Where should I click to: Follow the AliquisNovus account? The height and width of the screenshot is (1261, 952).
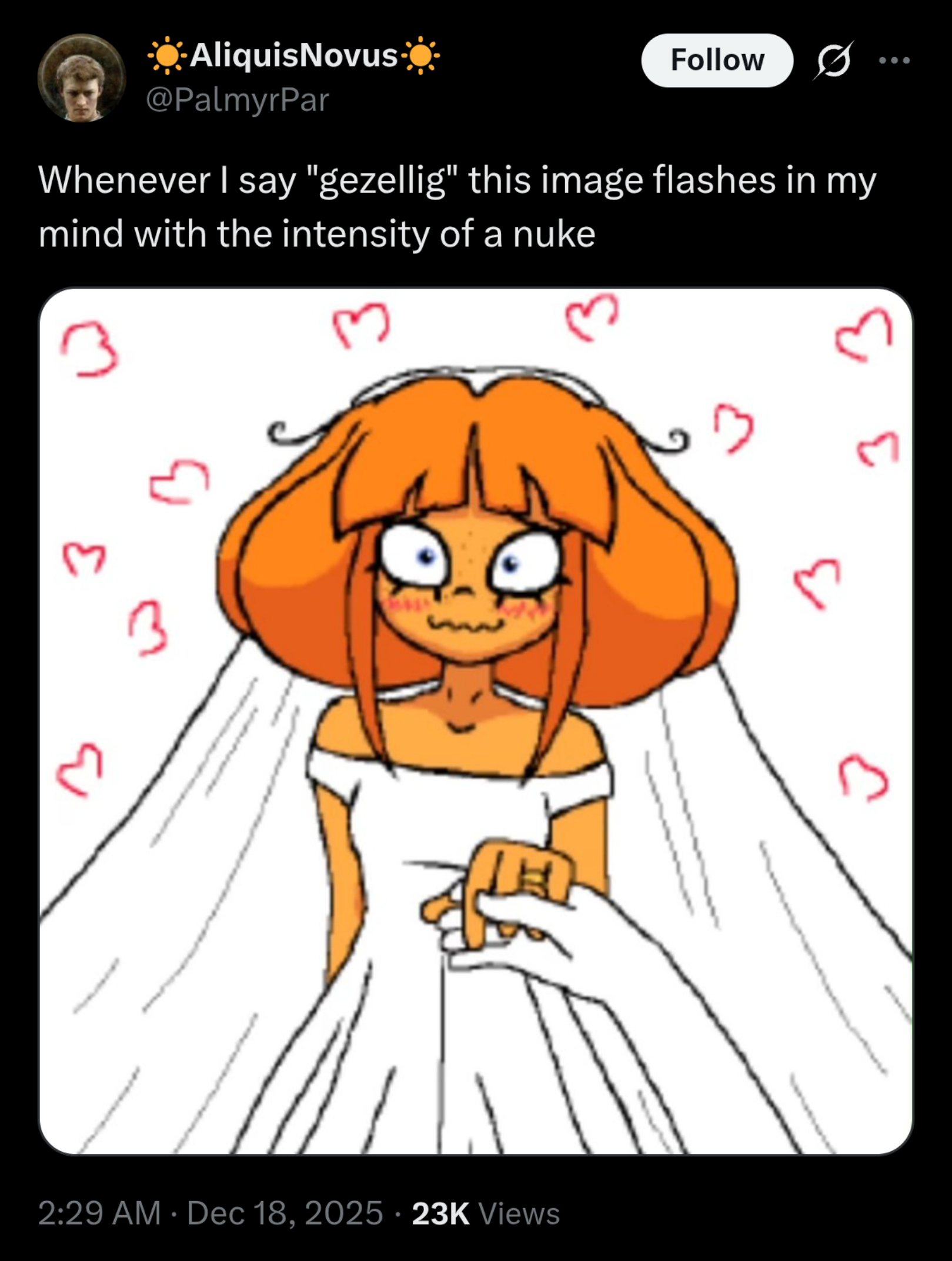717,61
